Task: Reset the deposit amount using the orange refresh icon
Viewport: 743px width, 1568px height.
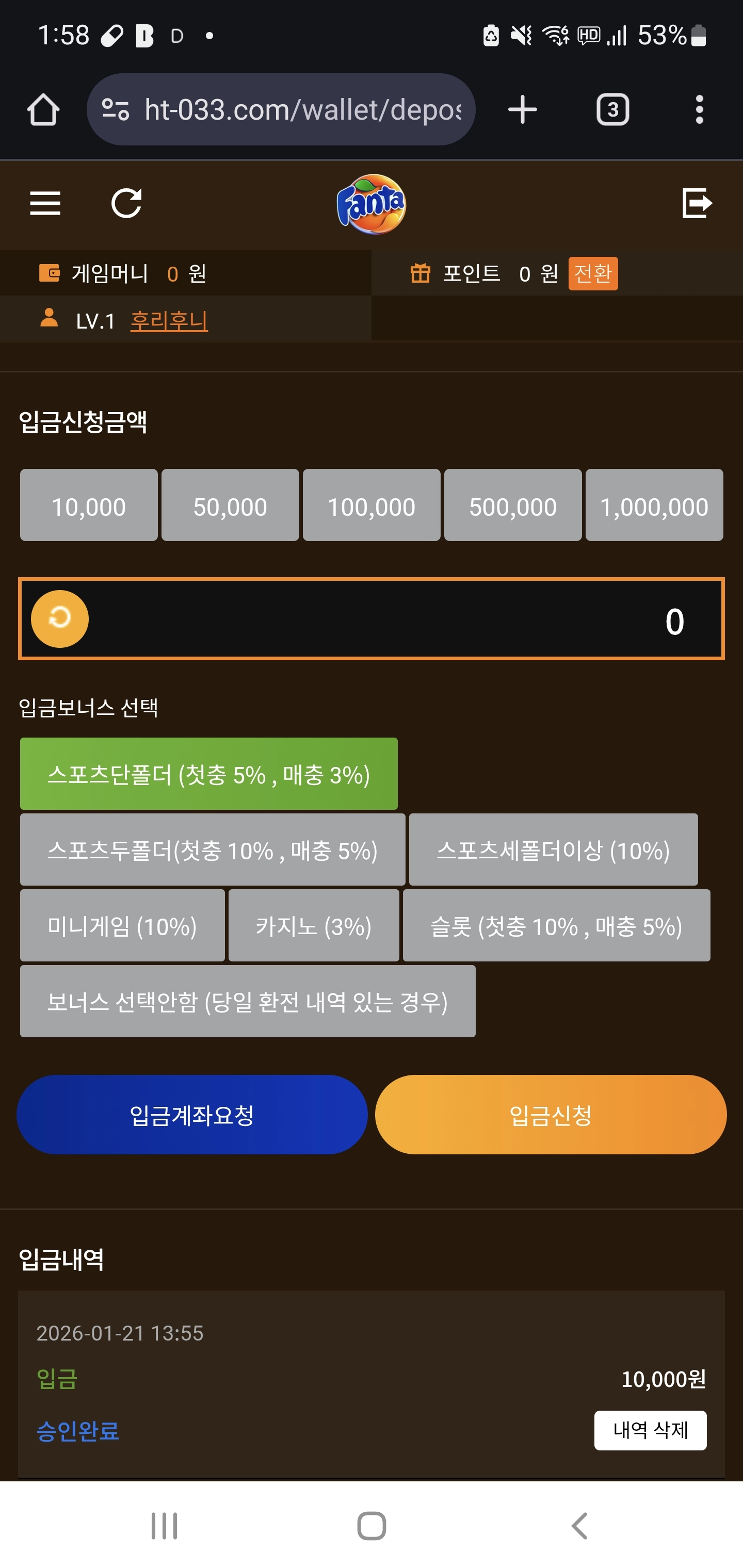Action: [60, 618]
